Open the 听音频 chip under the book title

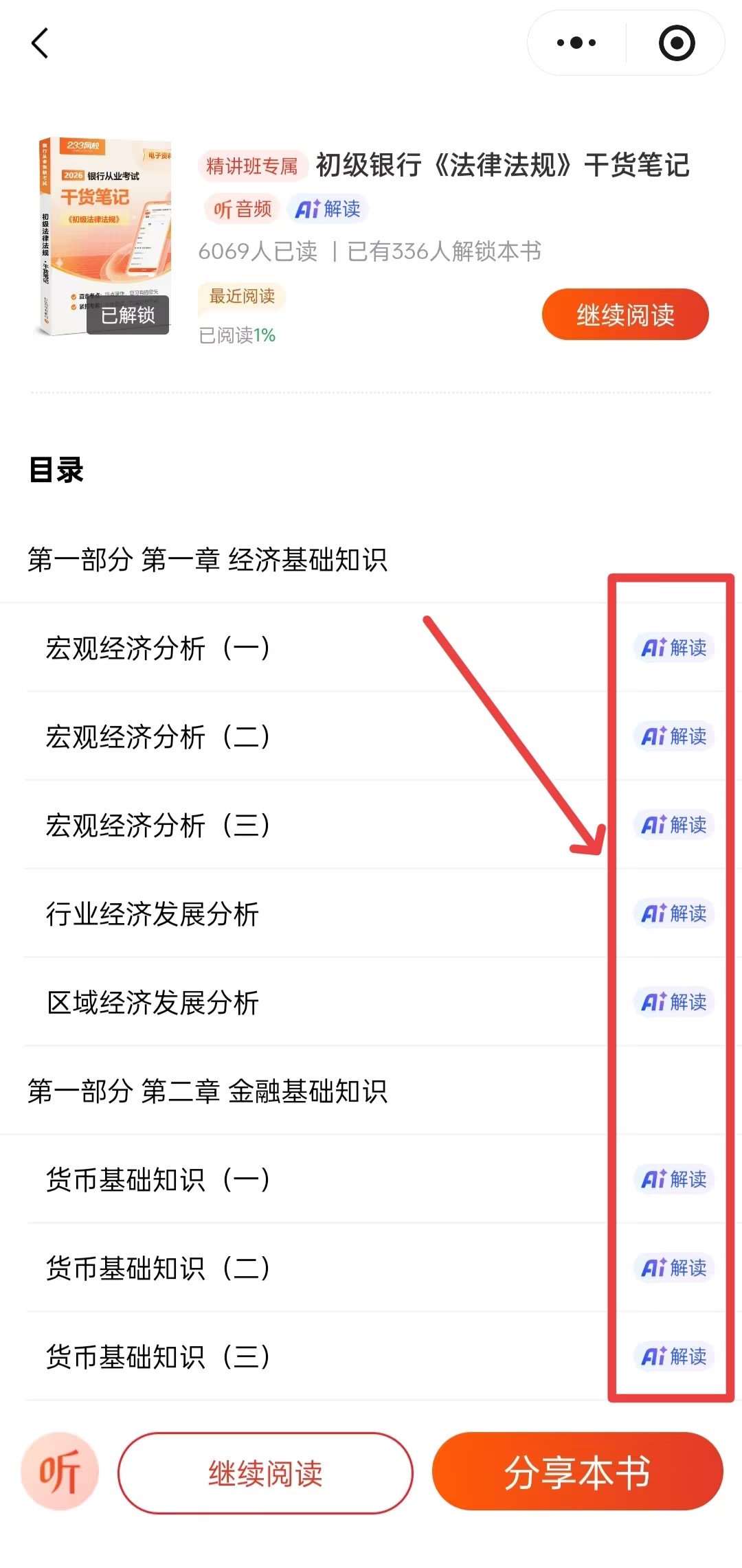click(242, 209)
